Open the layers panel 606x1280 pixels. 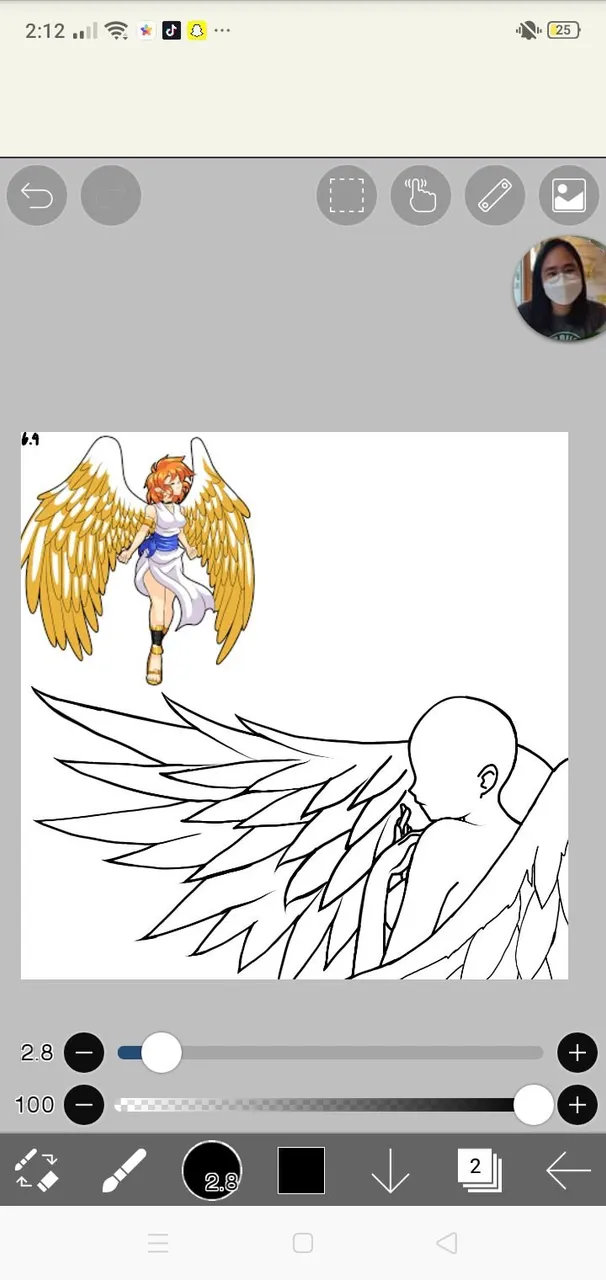point(479,1170)
